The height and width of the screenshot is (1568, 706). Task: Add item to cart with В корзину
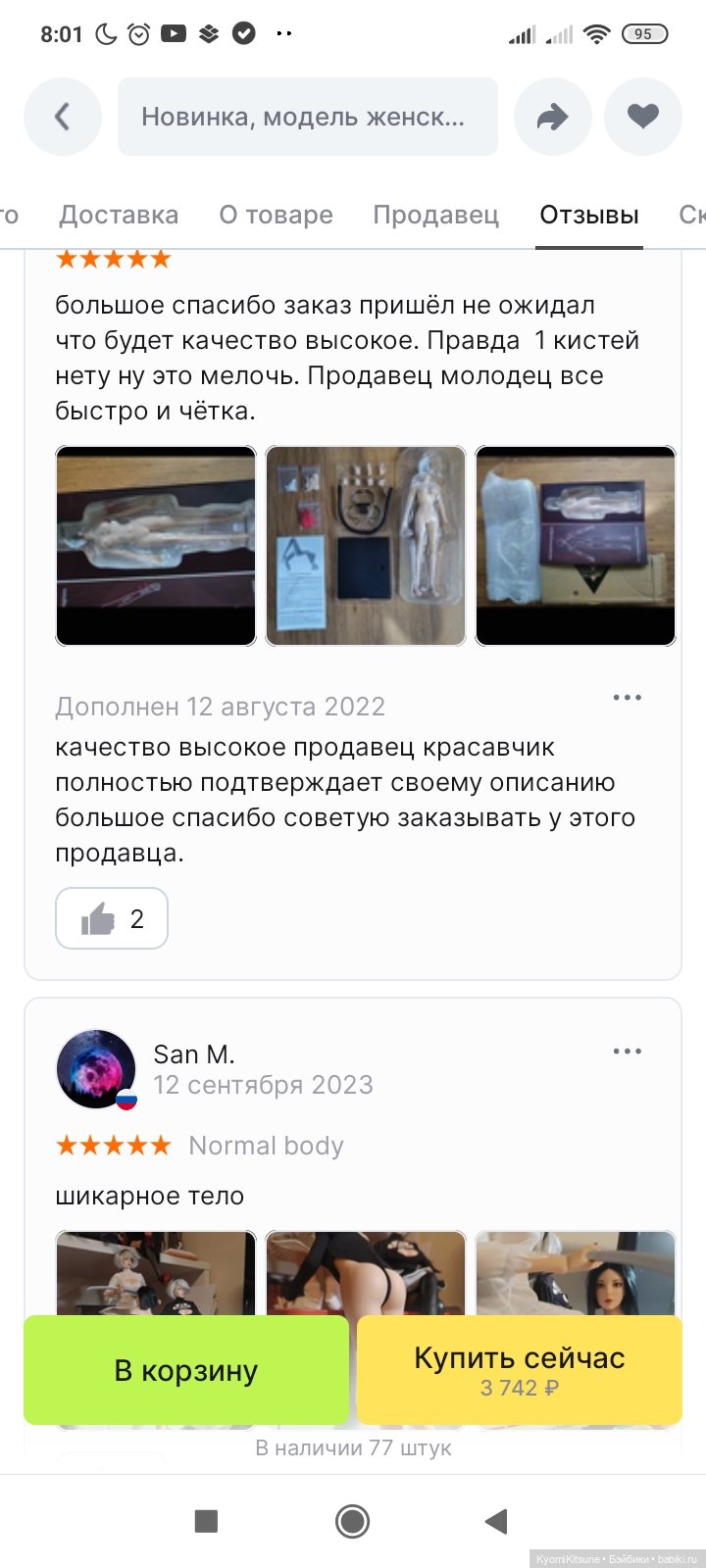(186, 1370)
